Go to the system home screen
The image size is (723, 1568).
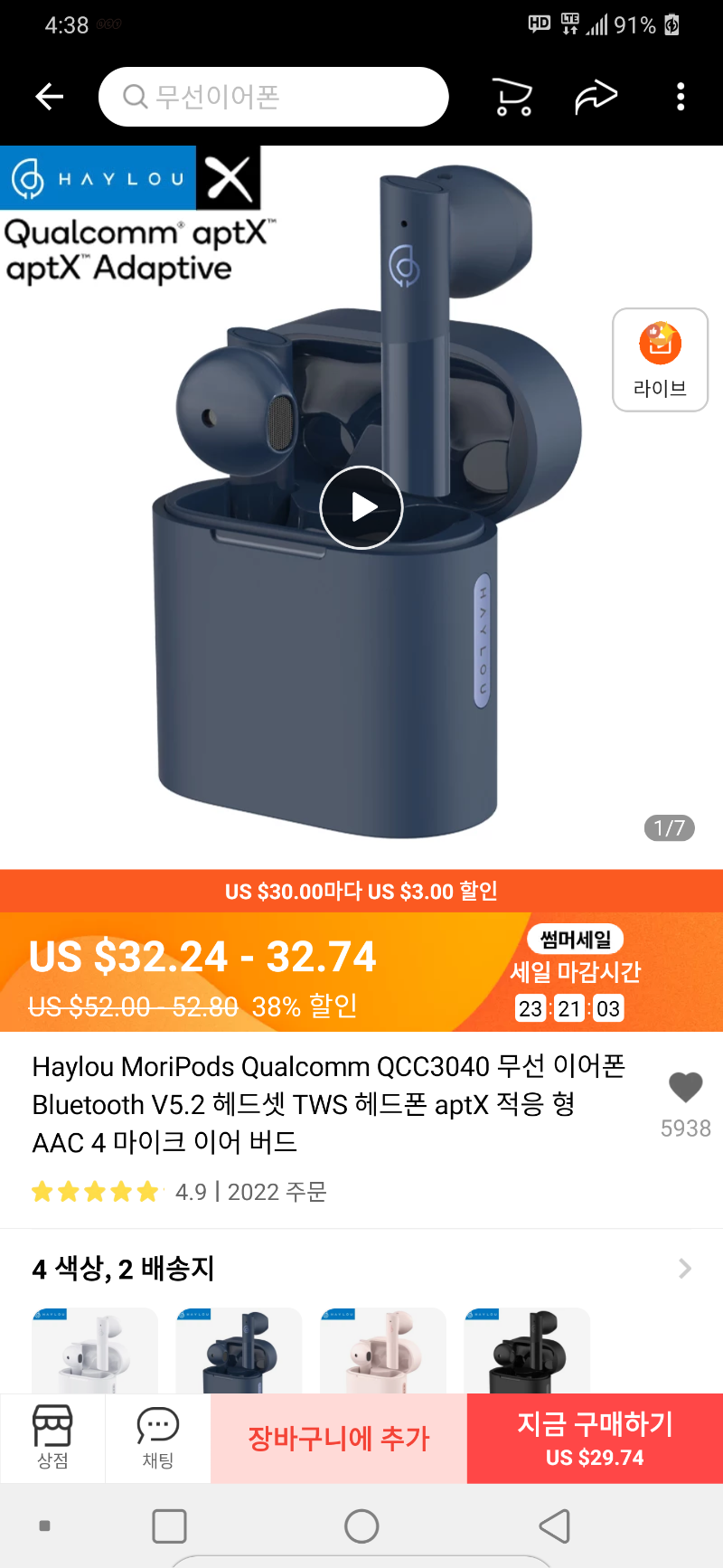[x=361, y=1526]
